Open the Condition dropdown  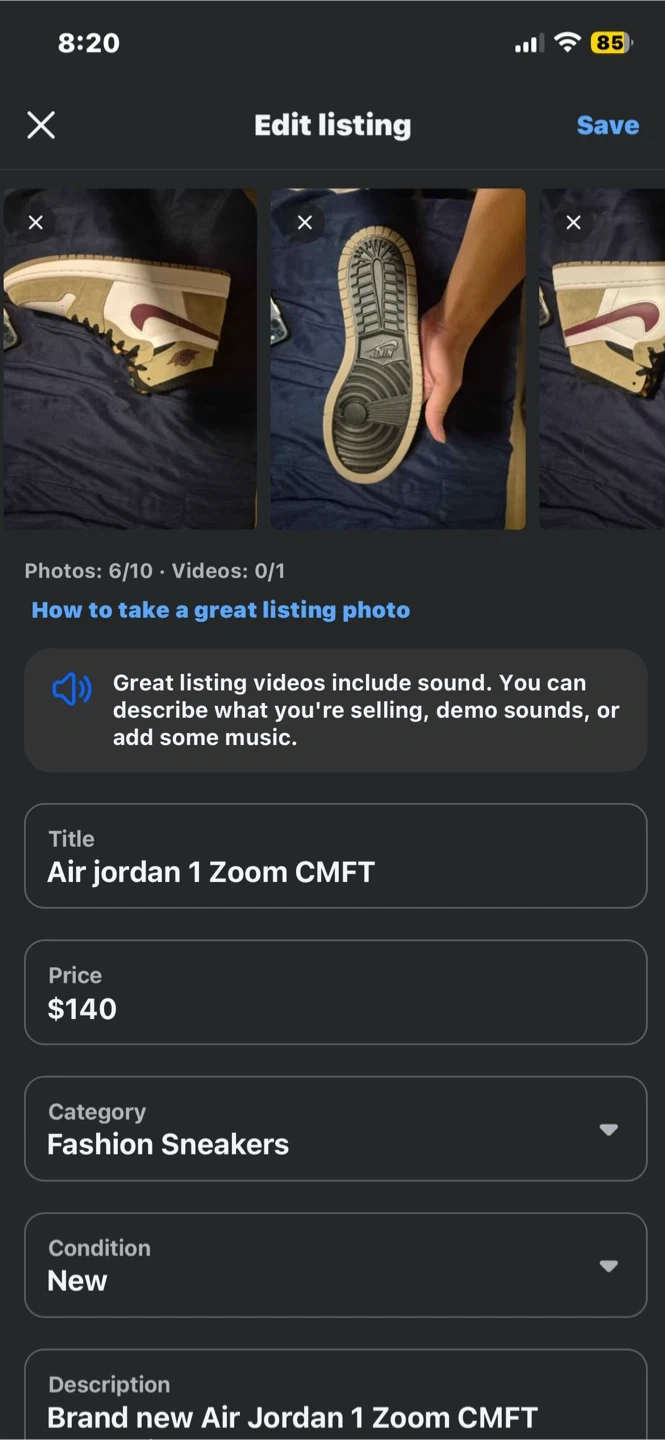[335, 1265]
